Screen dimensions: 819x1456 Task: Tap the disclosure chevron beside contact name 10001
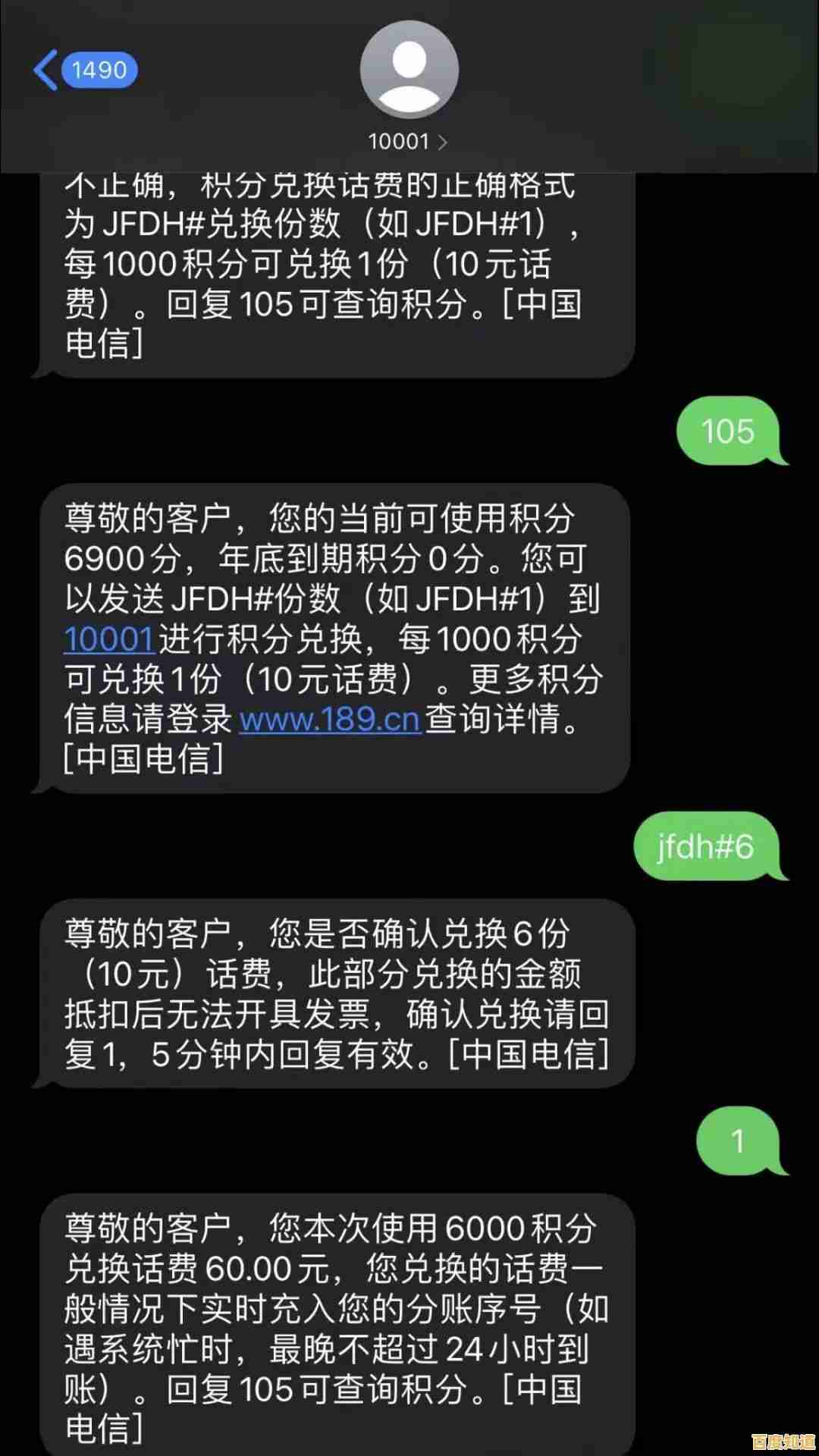coord(444,140)
